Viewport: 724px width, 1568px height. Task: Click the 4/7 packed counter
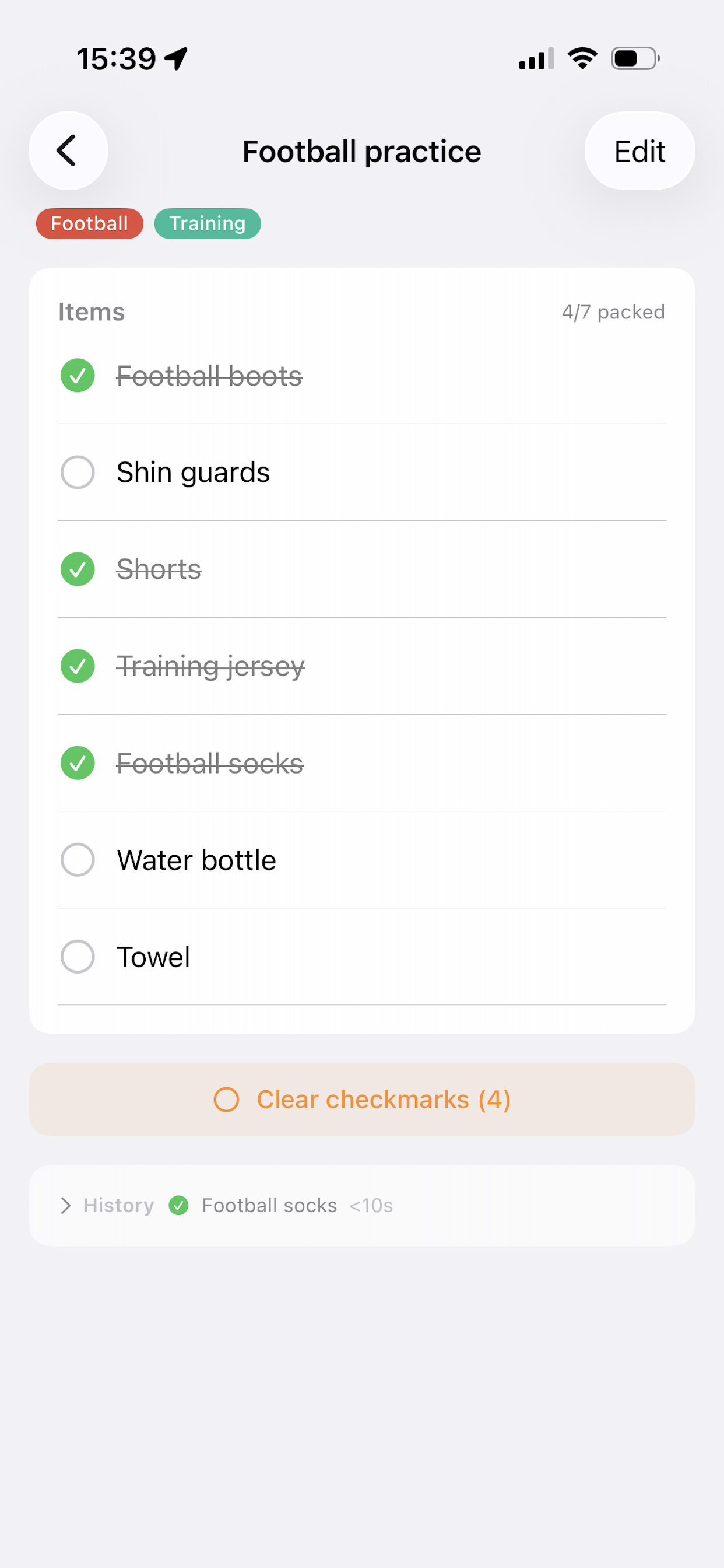(x=613, y=311)
